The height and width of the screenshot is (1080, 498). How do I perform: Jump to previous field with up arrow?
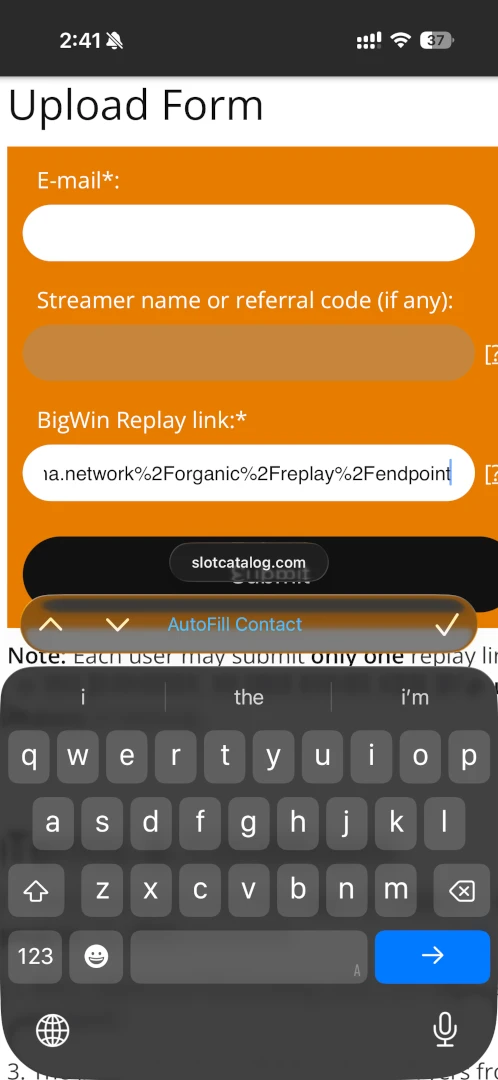pyautogui.click(x=51, y=625)
